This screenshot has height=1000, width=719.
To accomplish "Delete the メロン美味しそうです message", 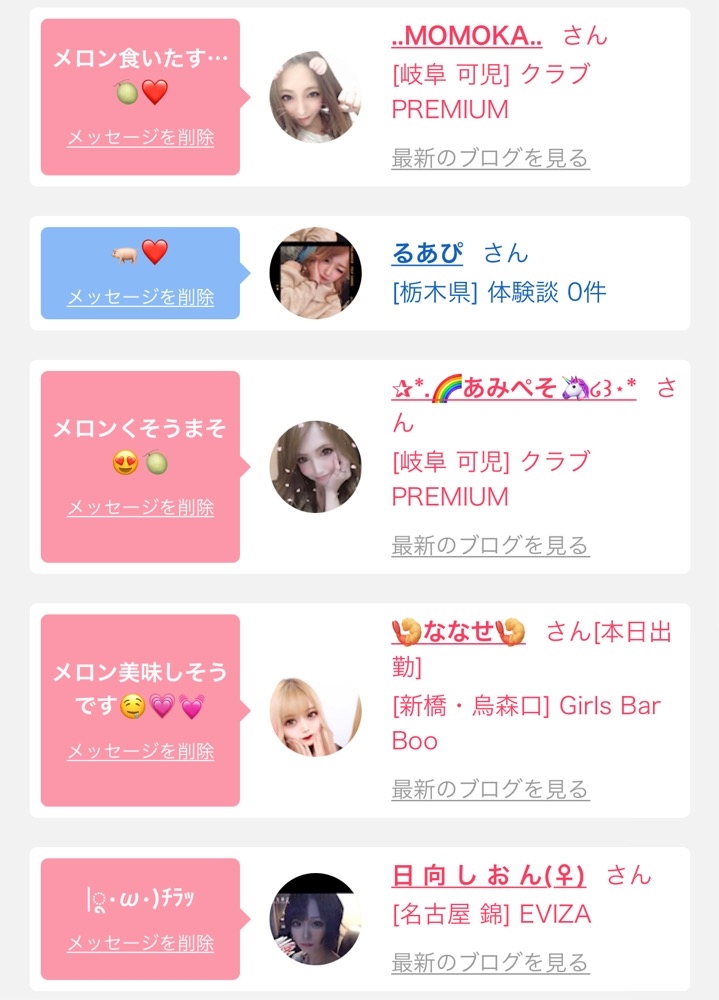I will coord(140,751).
